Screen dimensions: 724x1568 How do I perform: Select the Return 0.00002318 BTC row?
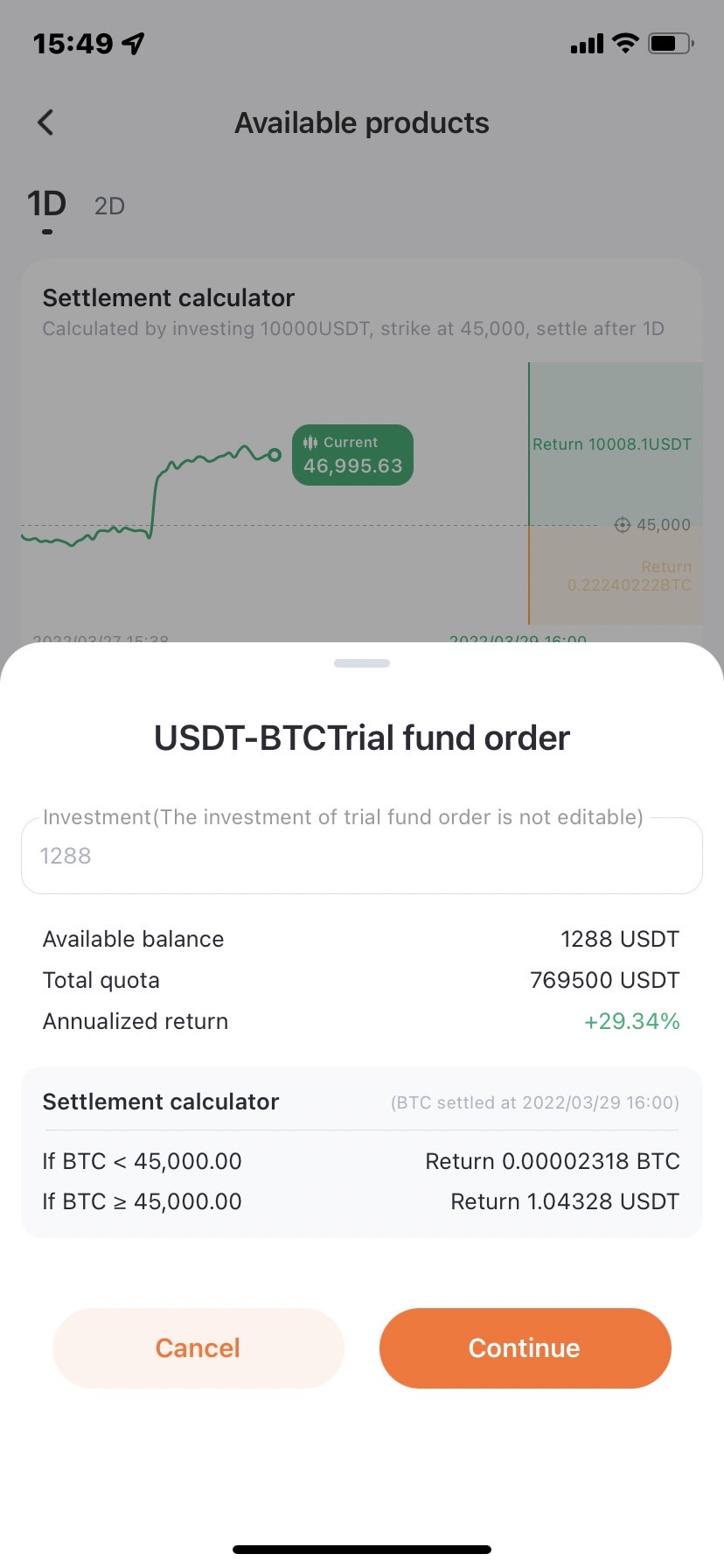(552, 1161)
